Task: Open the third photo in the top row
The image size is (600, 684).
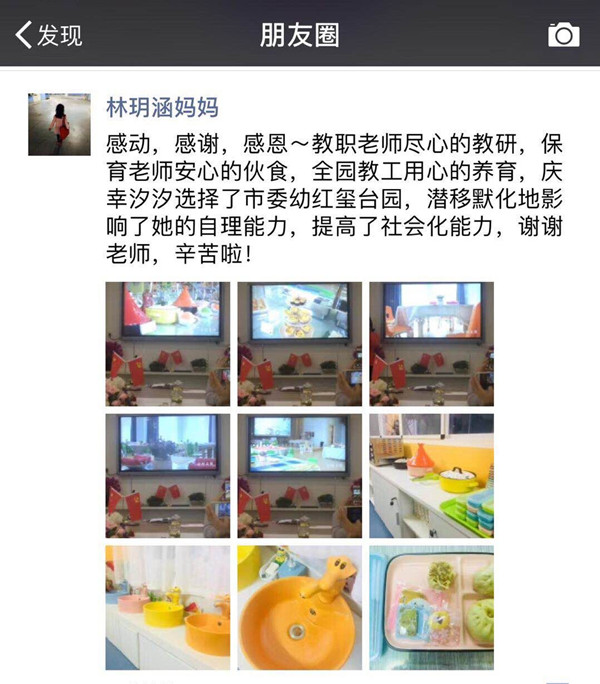Action: (x=431, y=343)
